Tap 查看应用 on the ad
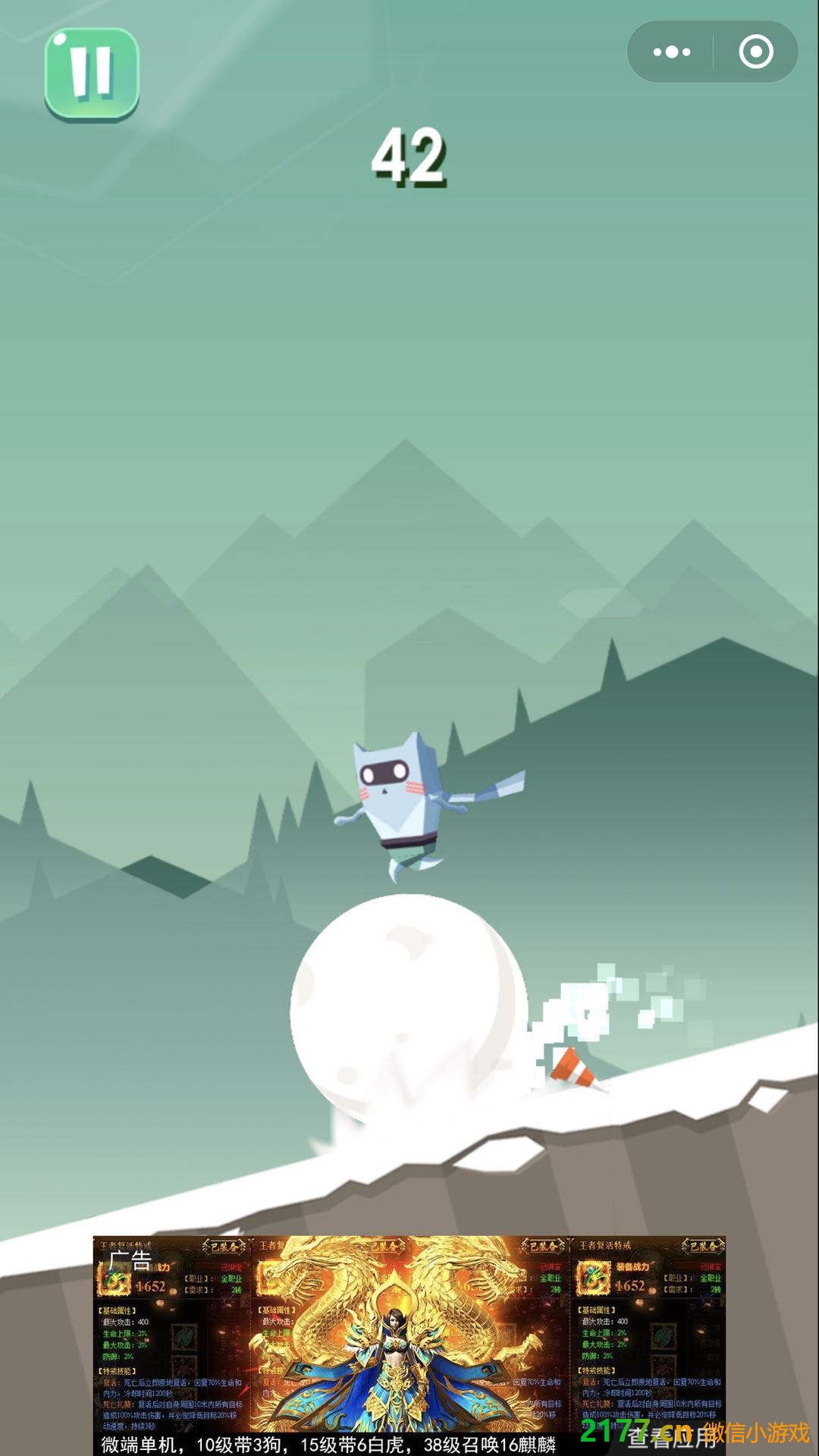Viewport: 819px width, 1456px height. coord(672,1438)
